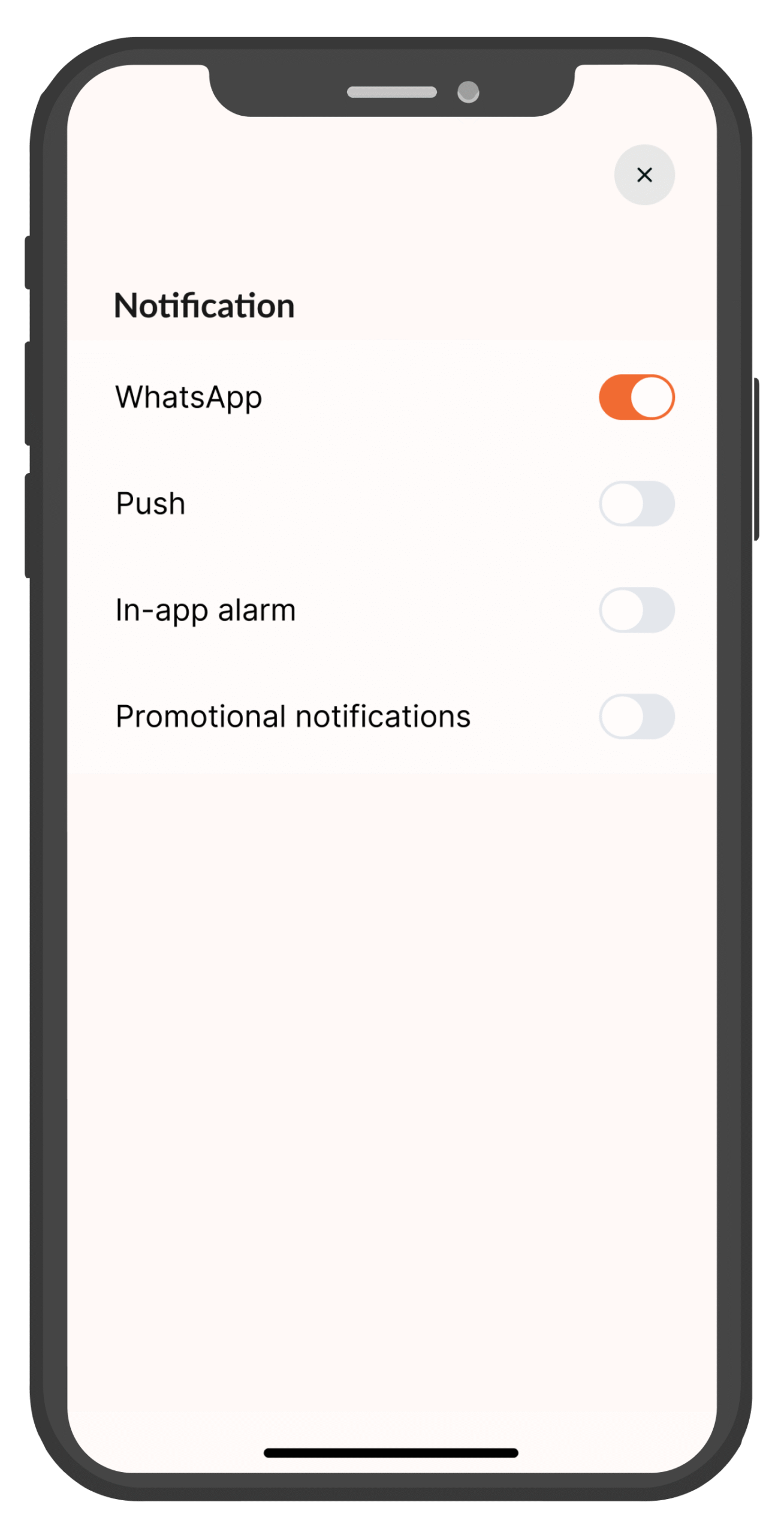Tap the Promotional notifications label text
This screenshot has height=1535, width=784.
[293, 717]
